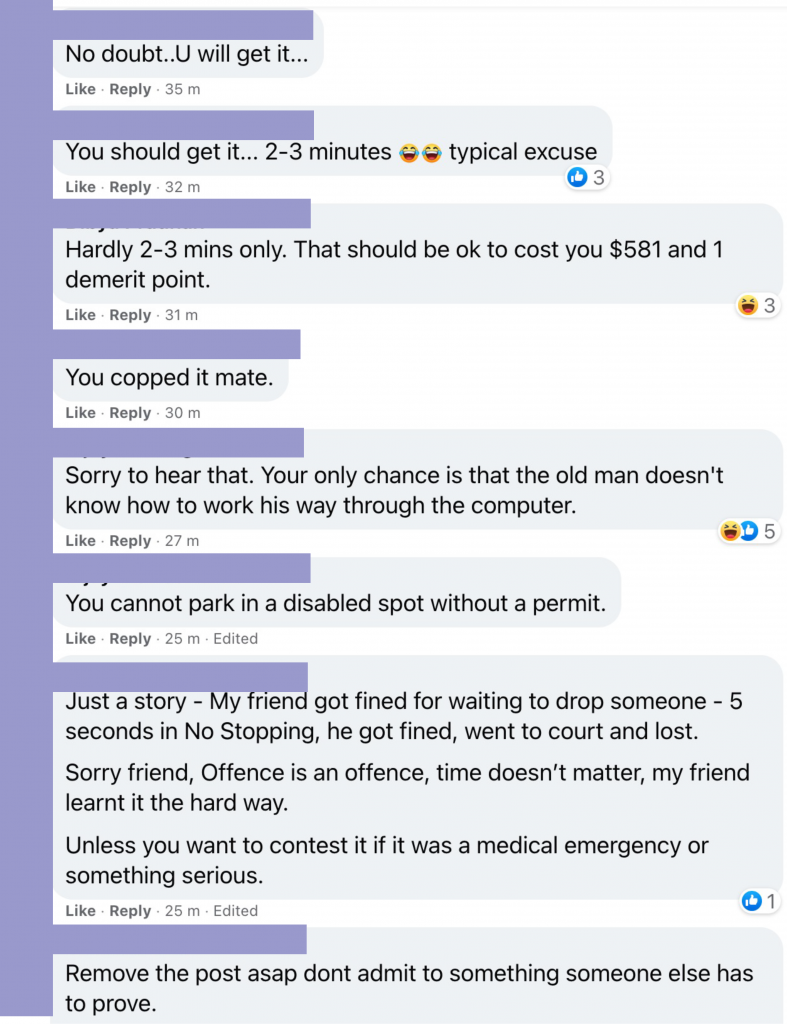Open reactions on the '$581' comment

[x=757, y=306]
